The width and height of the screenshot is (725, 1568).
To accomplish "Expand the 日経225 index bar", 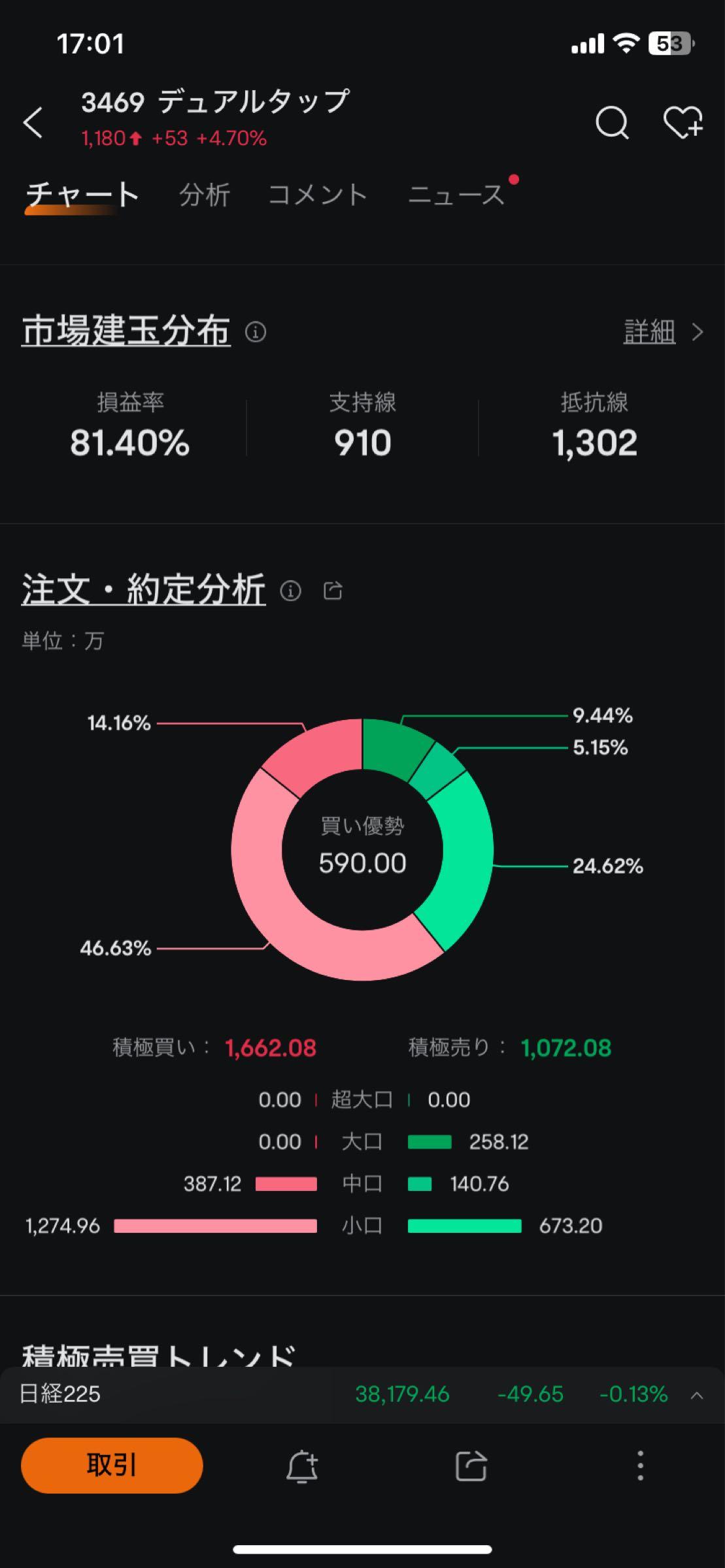I will [x=697, y=1395].
